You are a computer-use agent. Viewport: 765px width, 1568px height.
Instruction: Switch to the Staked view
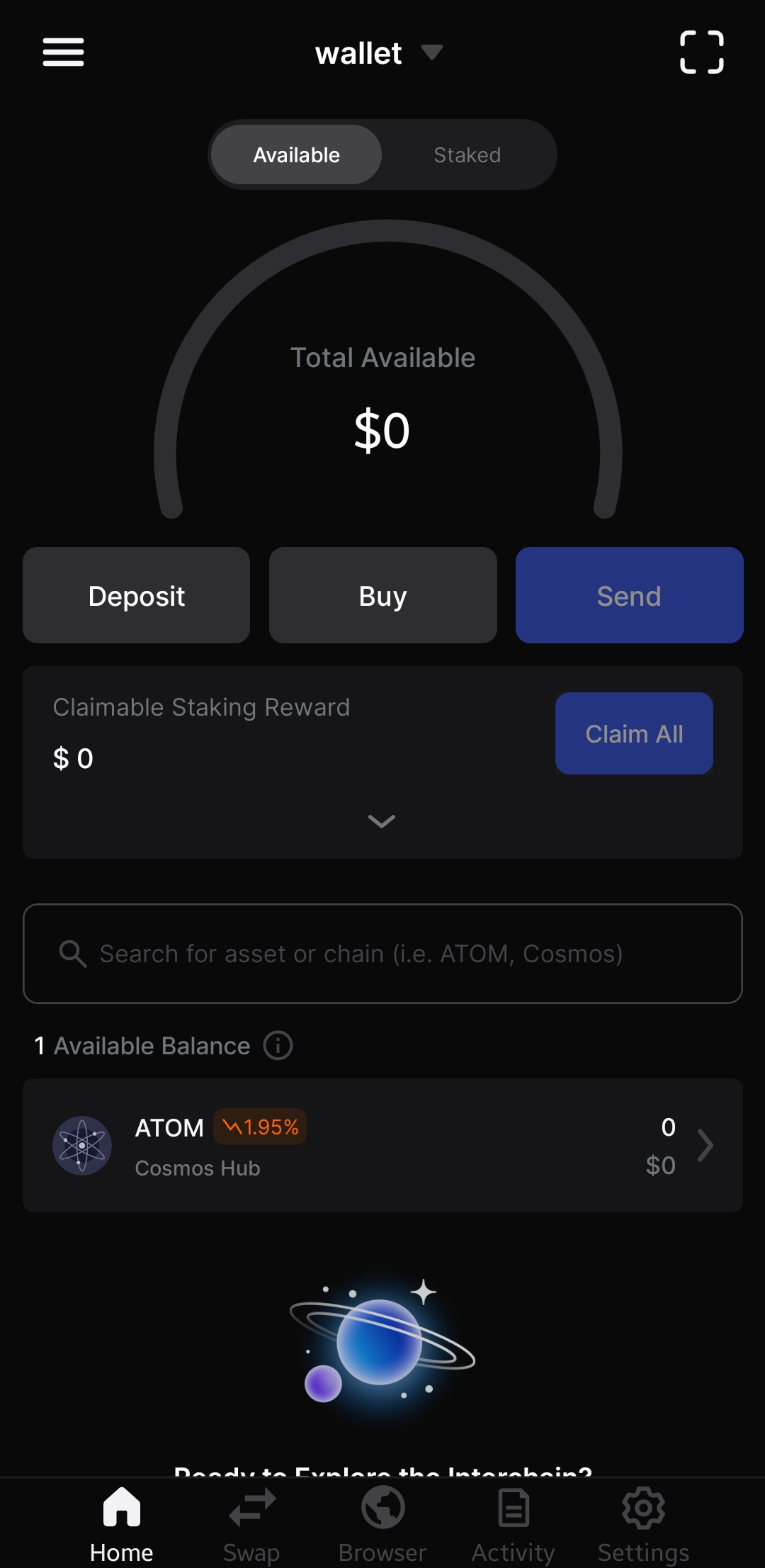click(467, 154)
